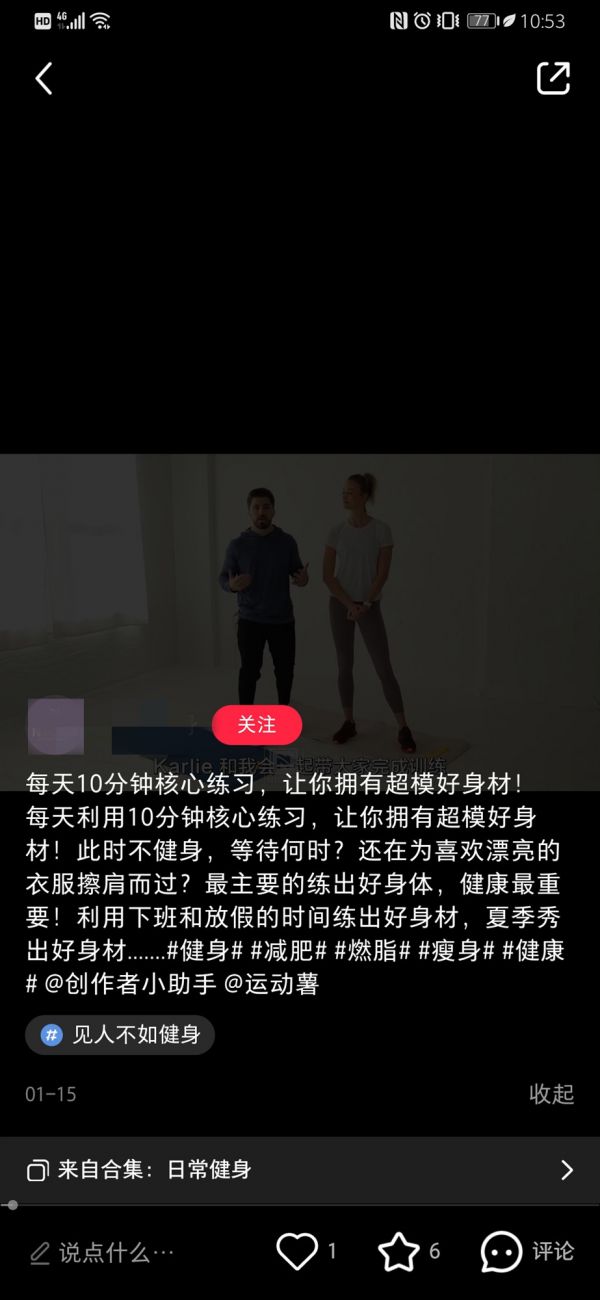This screenshot has width=600, height=1300.
Task: Open the 日常健身 collection row
Action: tap(300, 1170)
